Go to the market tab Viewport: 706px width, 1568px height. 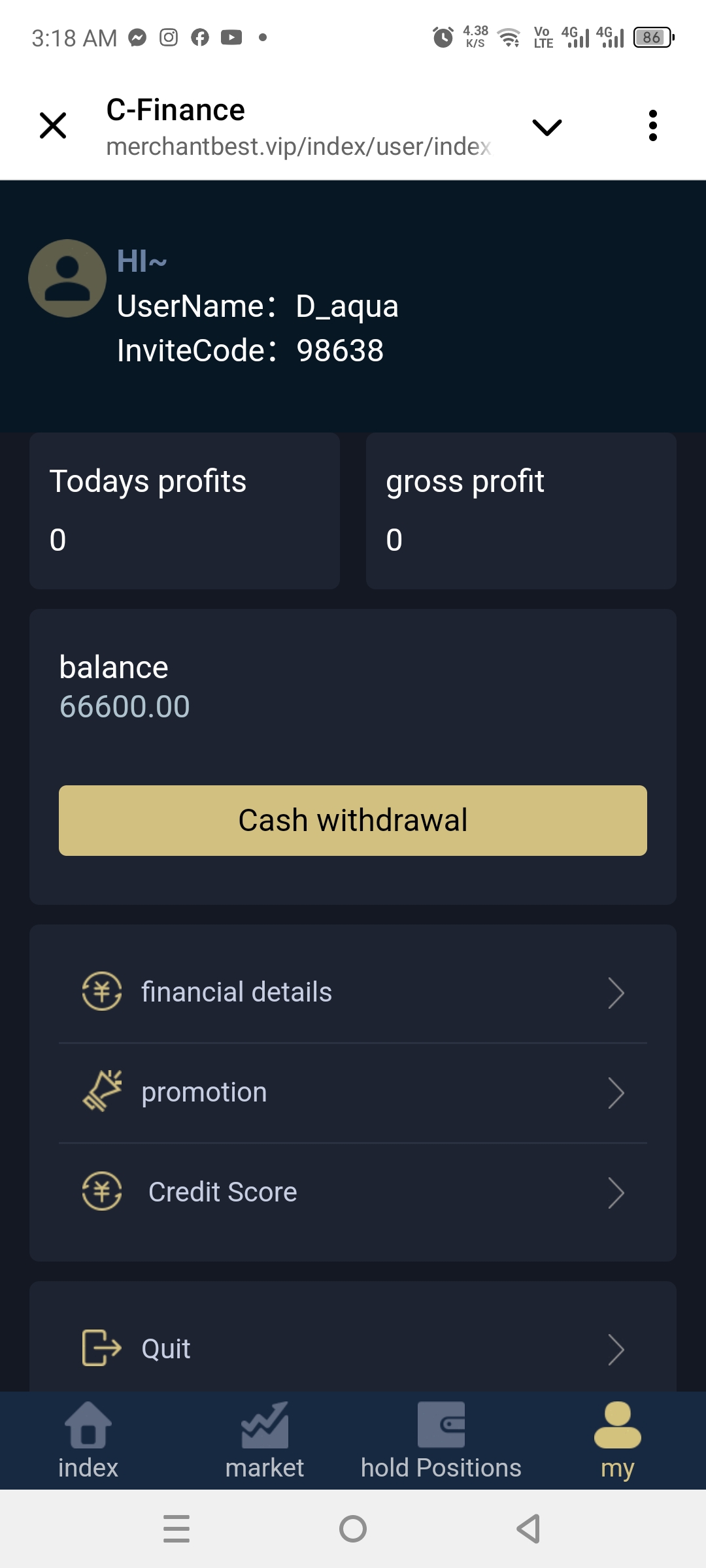265,1441
